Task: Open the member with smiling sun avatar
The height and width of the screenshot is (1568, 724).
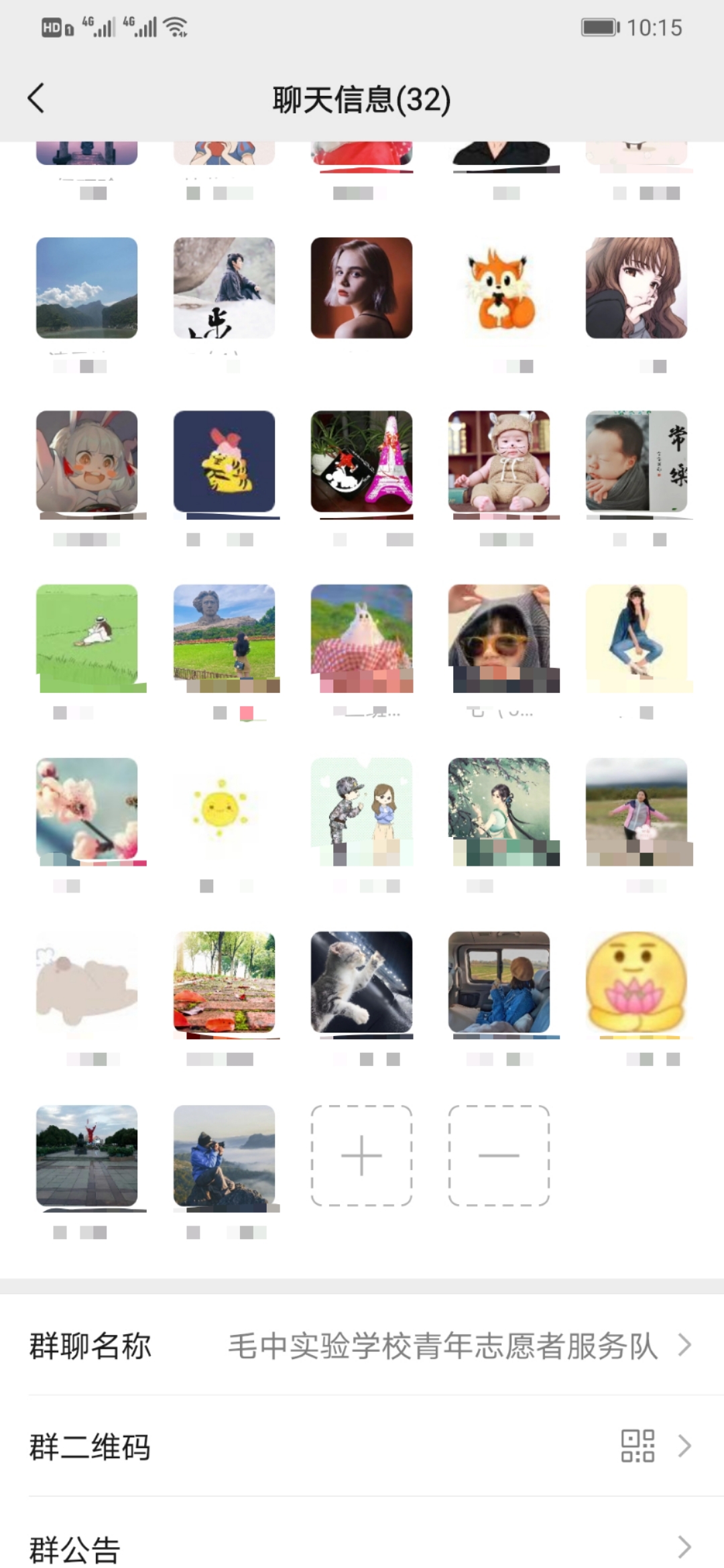Action: coord(224,809)
